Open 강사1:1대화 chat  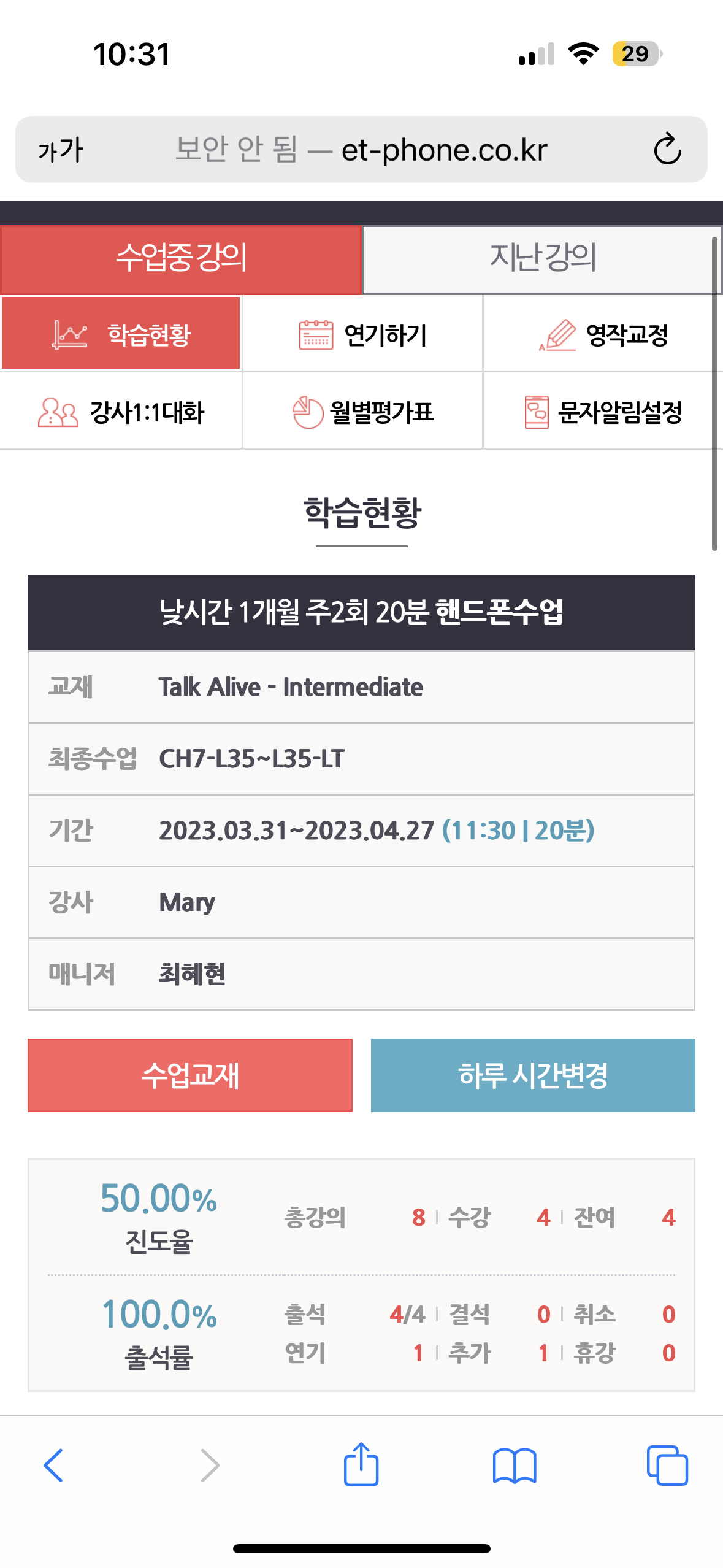[x=121, y=412]
